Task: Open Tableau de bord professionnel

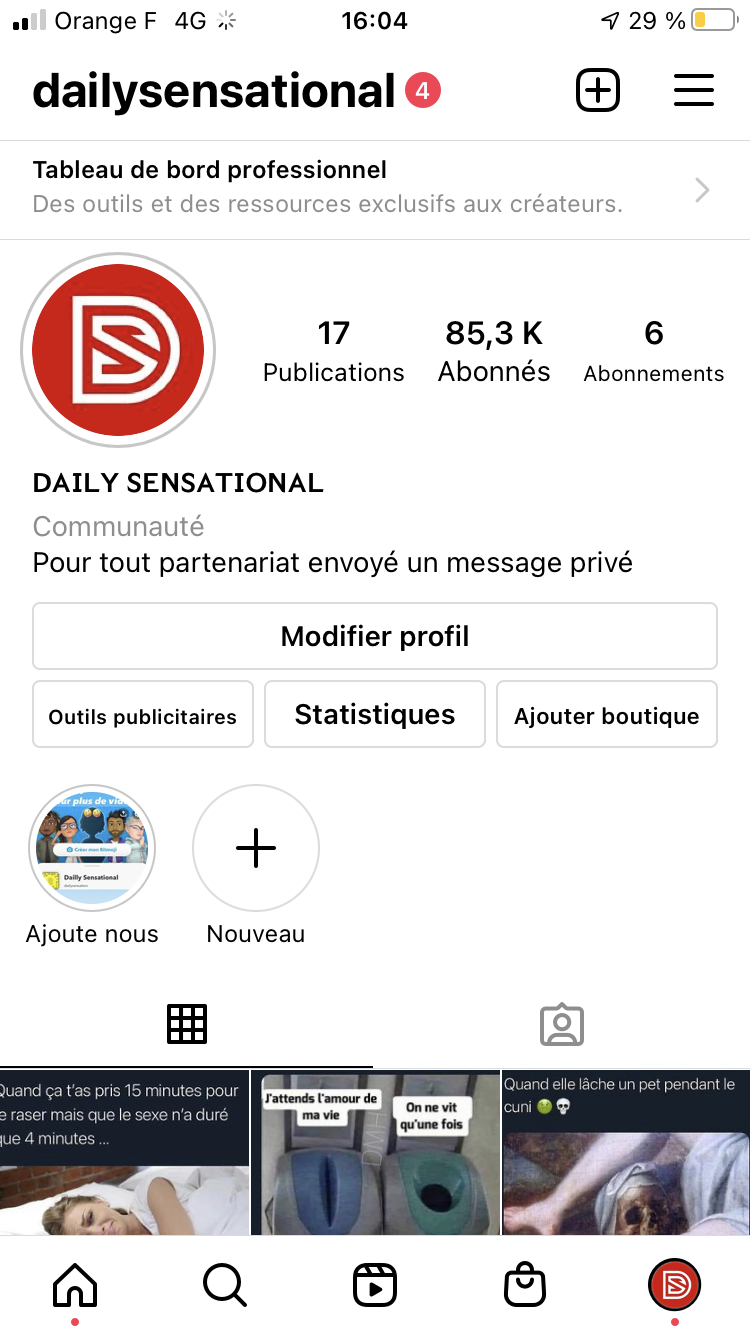Action: 374,189
